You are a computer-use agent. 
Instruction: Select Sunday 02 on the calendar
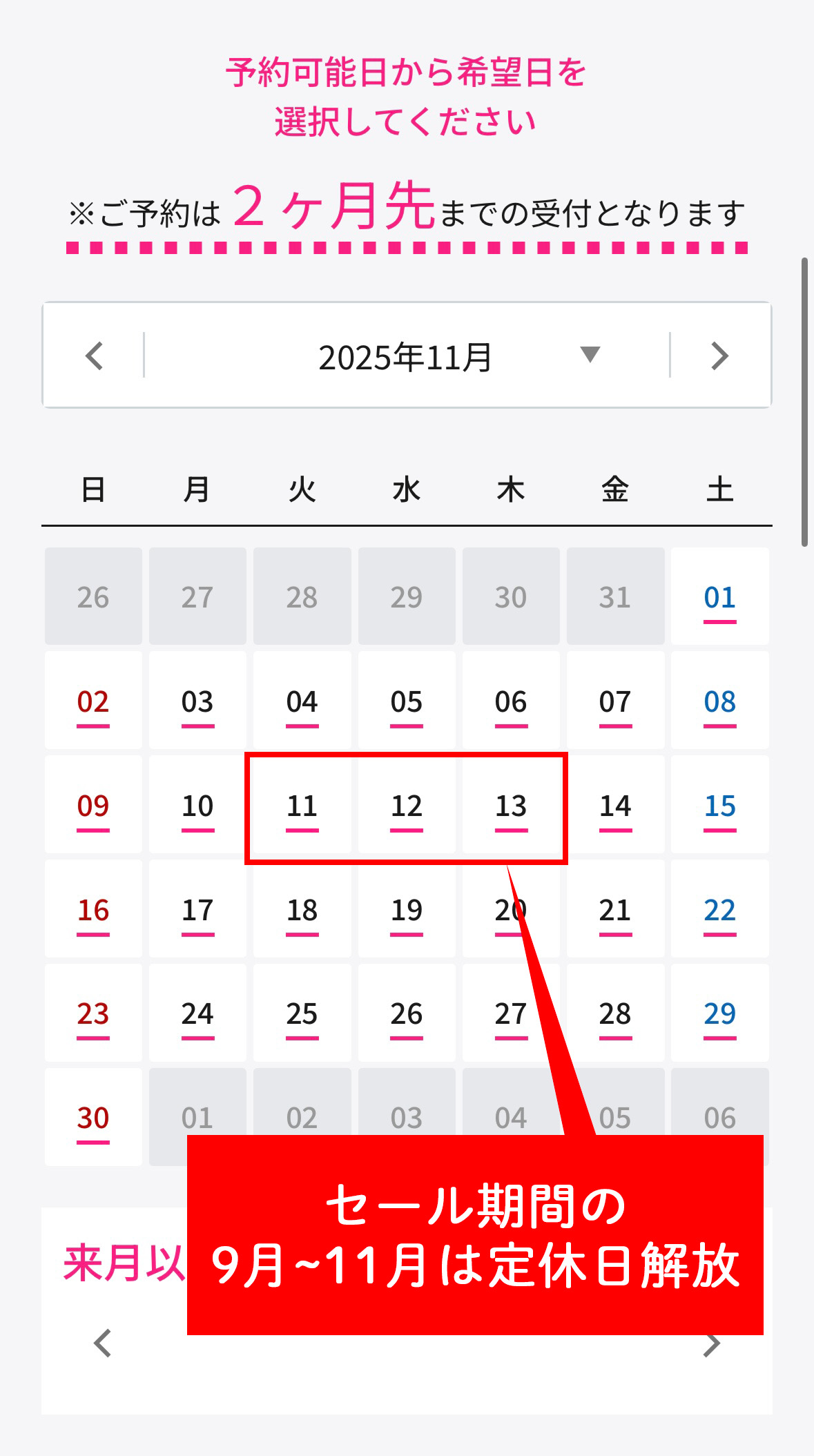click(x=93, y=701)
